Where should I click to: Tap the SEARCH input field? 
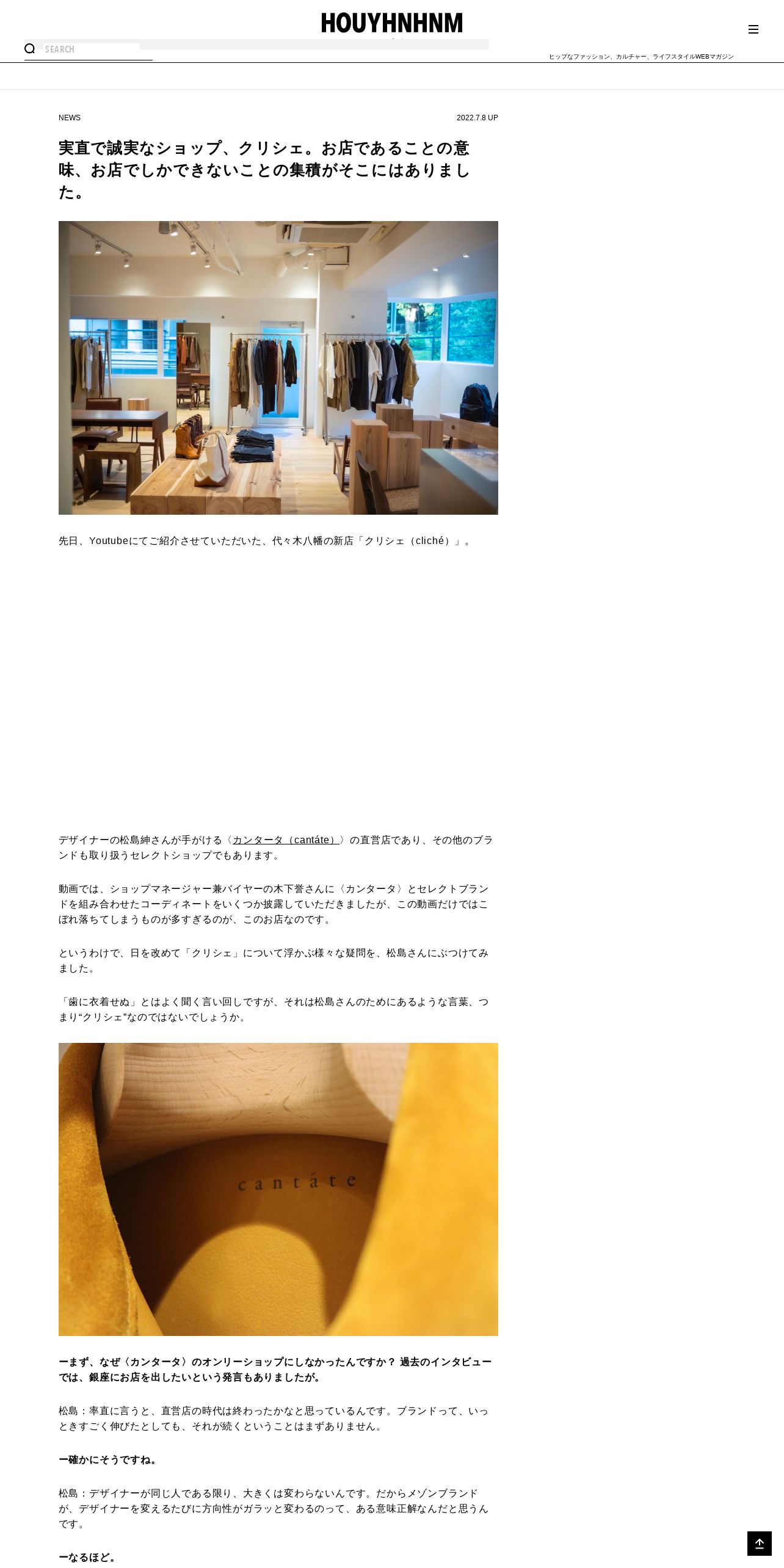(x=92, y=49)
